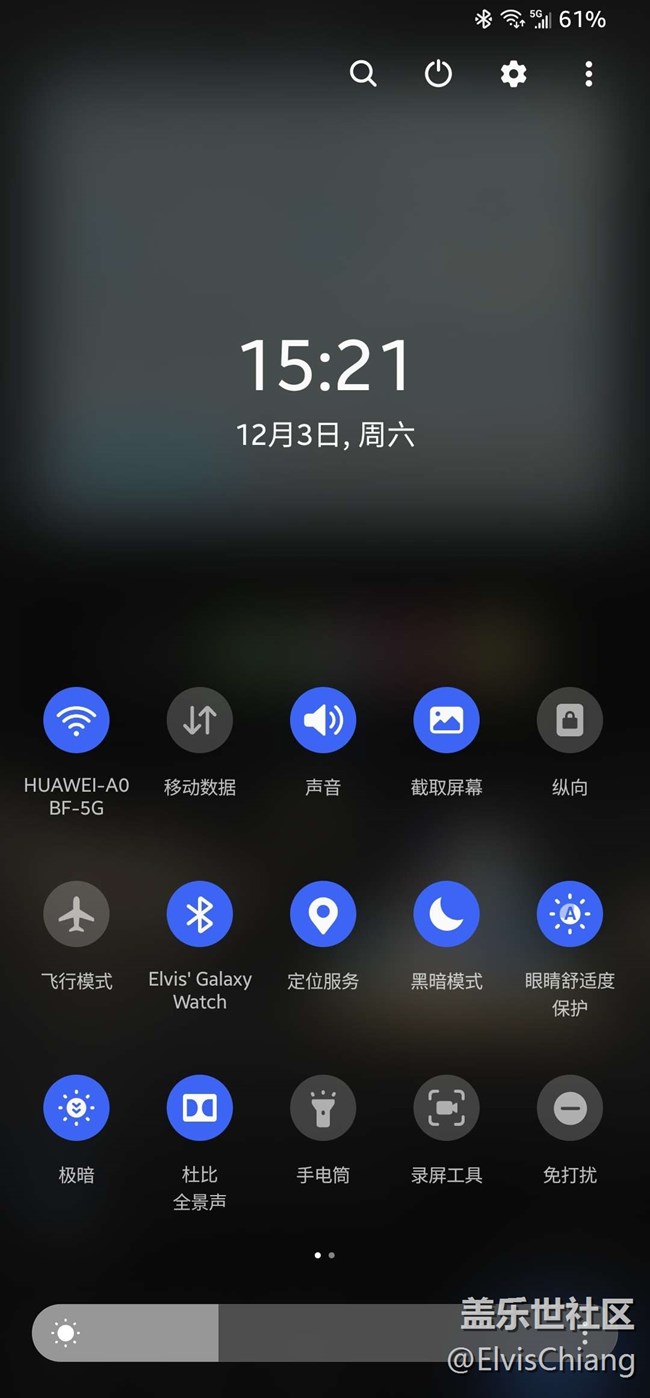Disable Bluetooth for Elvis' Galaxy Watch
Screen dimensions: 650x1398
pyautogui.click(x=200, y=914)
